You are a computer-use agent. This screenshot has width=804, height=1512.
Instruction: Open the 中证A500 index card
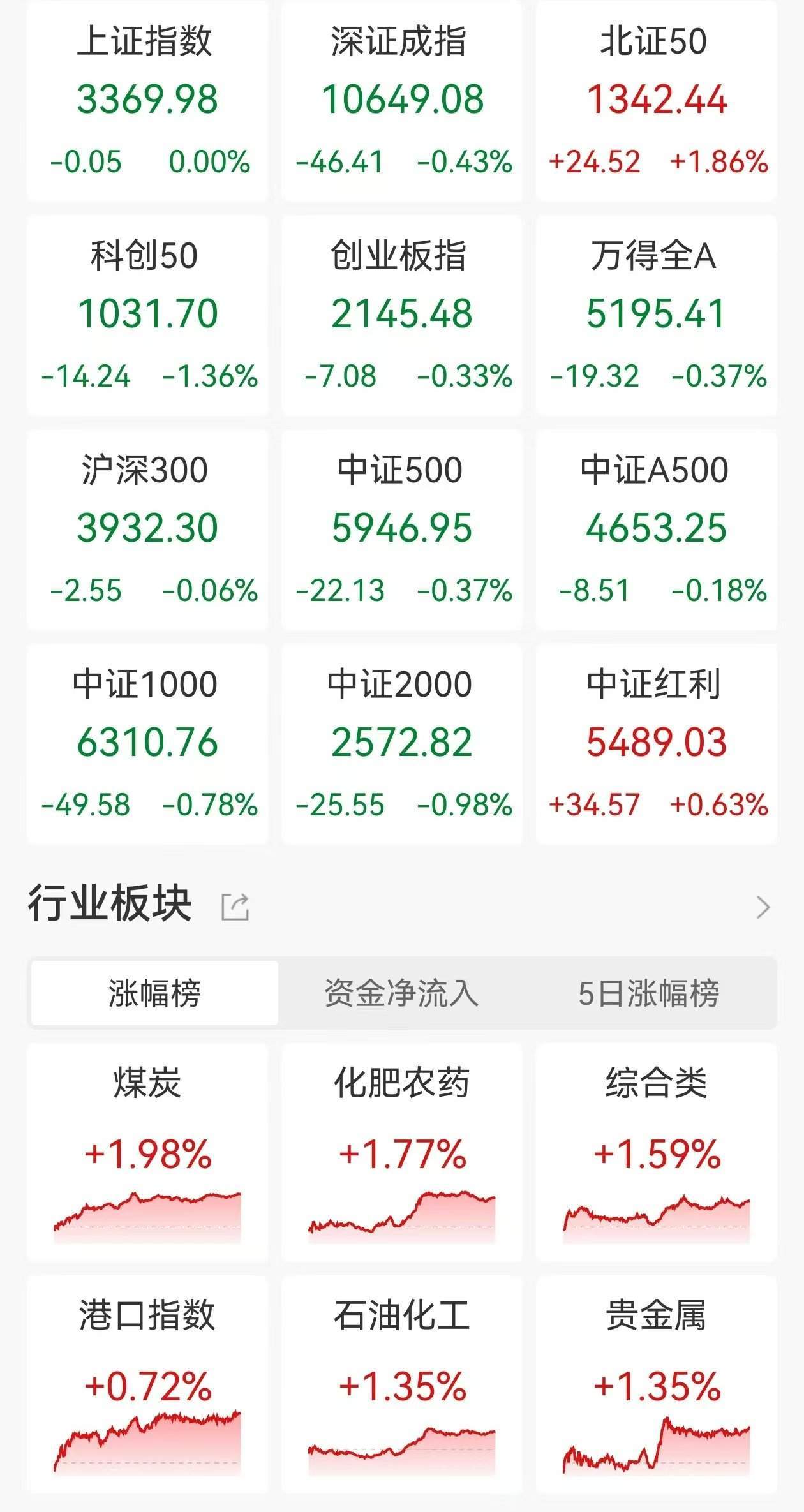[657, 530]
